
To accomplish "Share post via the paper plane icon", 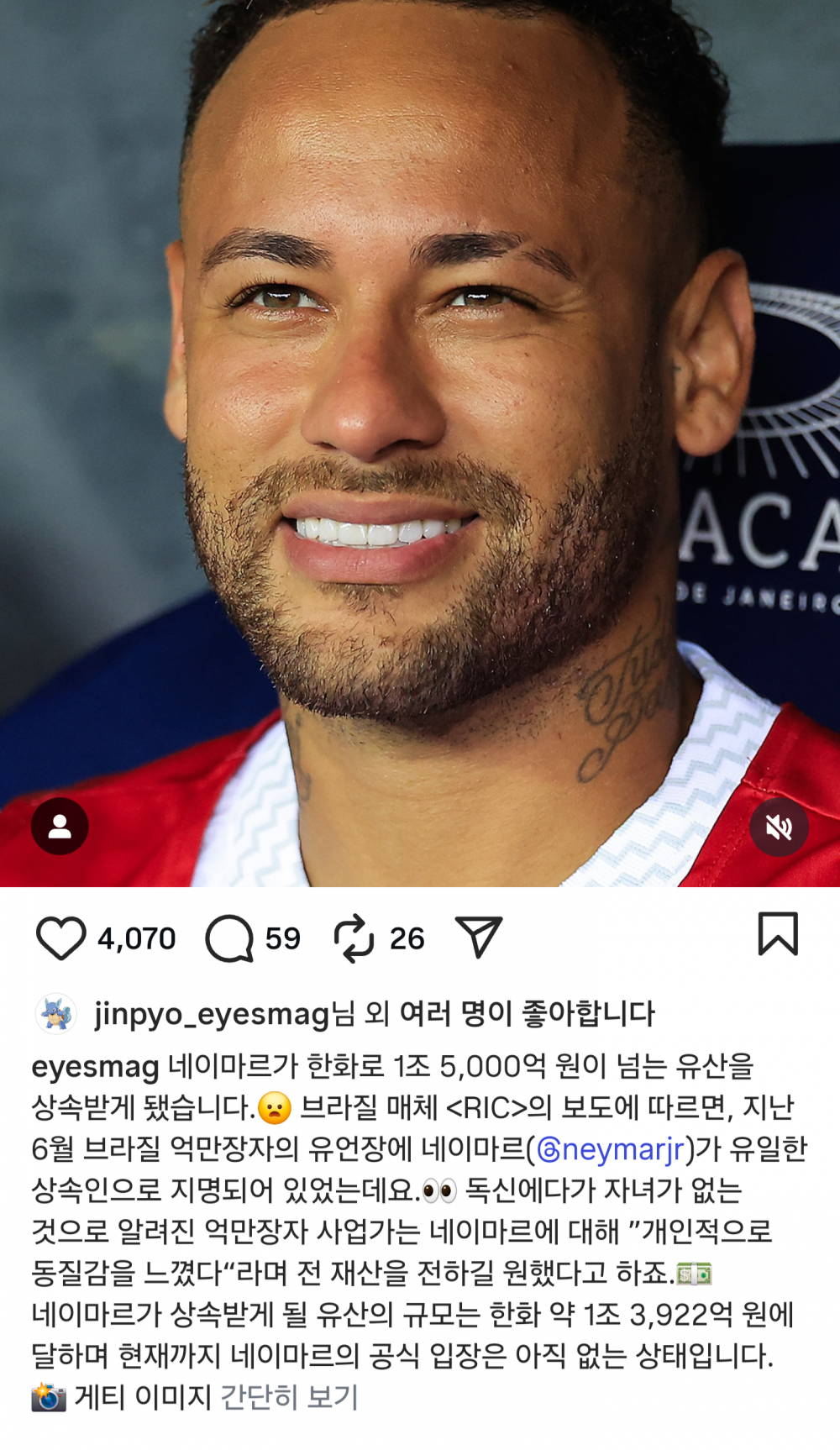I will click(478, 937).
